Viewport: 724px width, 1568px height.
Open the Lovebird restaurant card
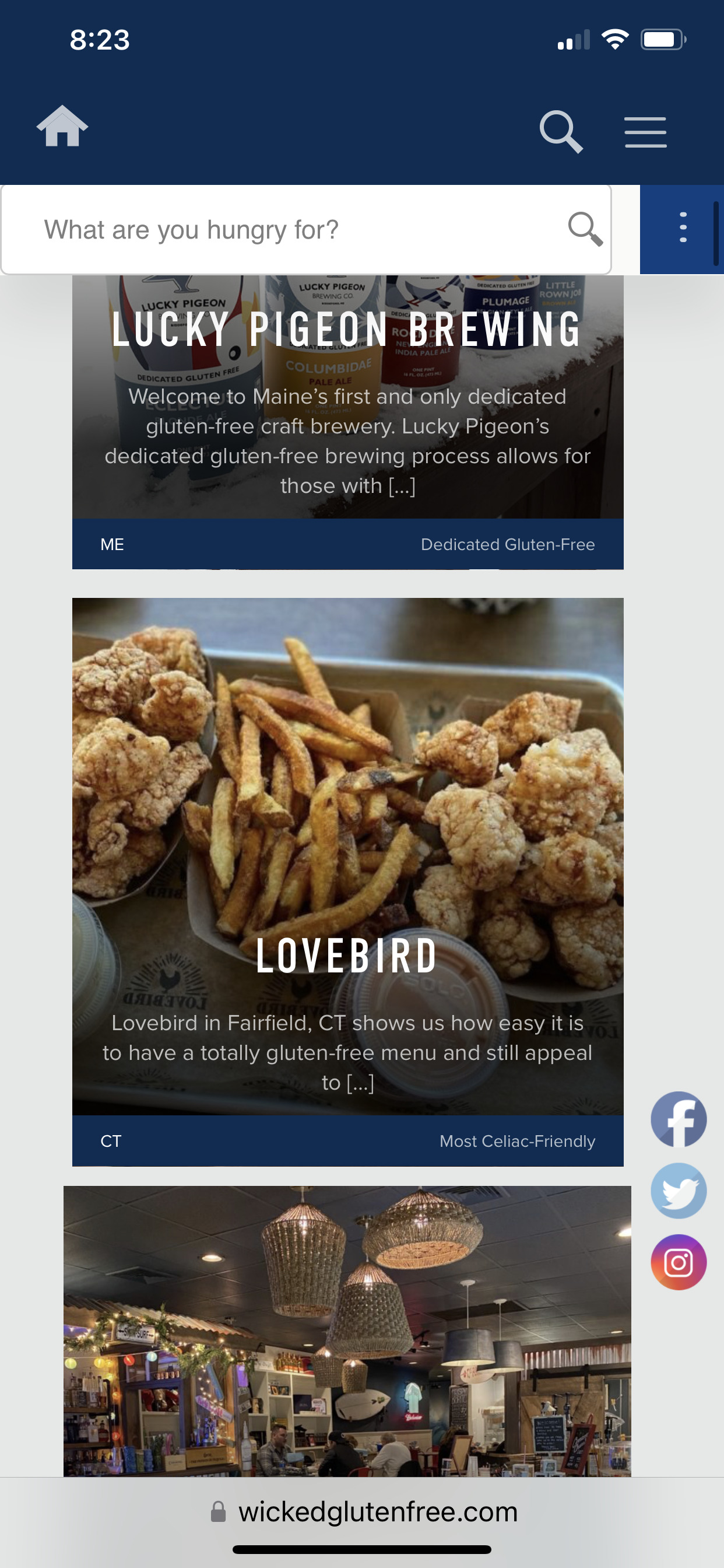click(x=347, y=870)
